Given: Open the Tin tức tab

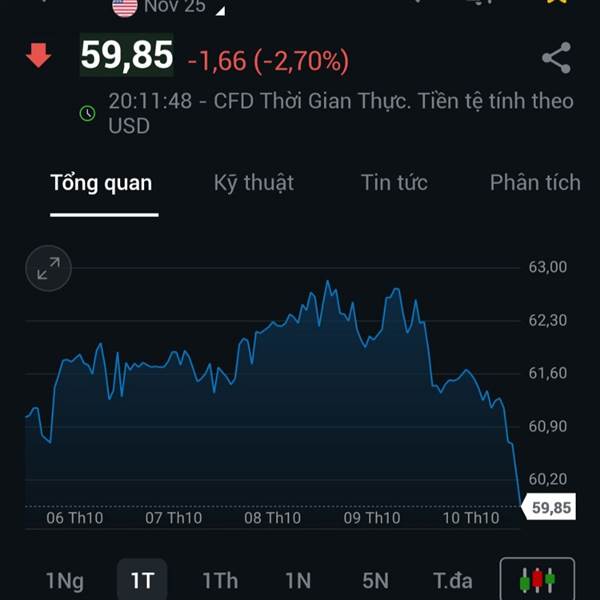Looking at the screenshot, I should click(x=394, y=183).
